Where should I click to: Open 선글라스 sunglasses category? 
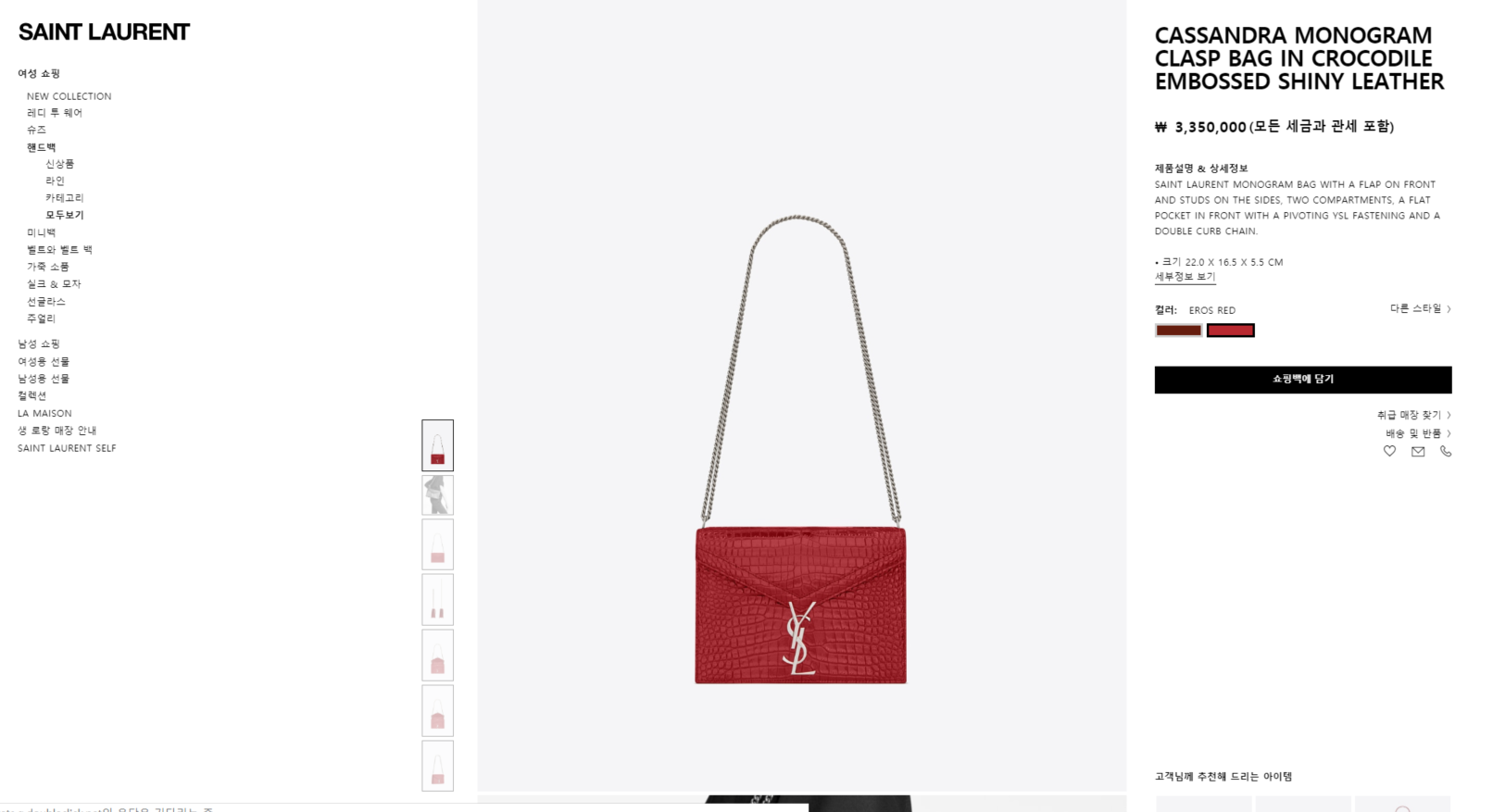pos(45,302)
